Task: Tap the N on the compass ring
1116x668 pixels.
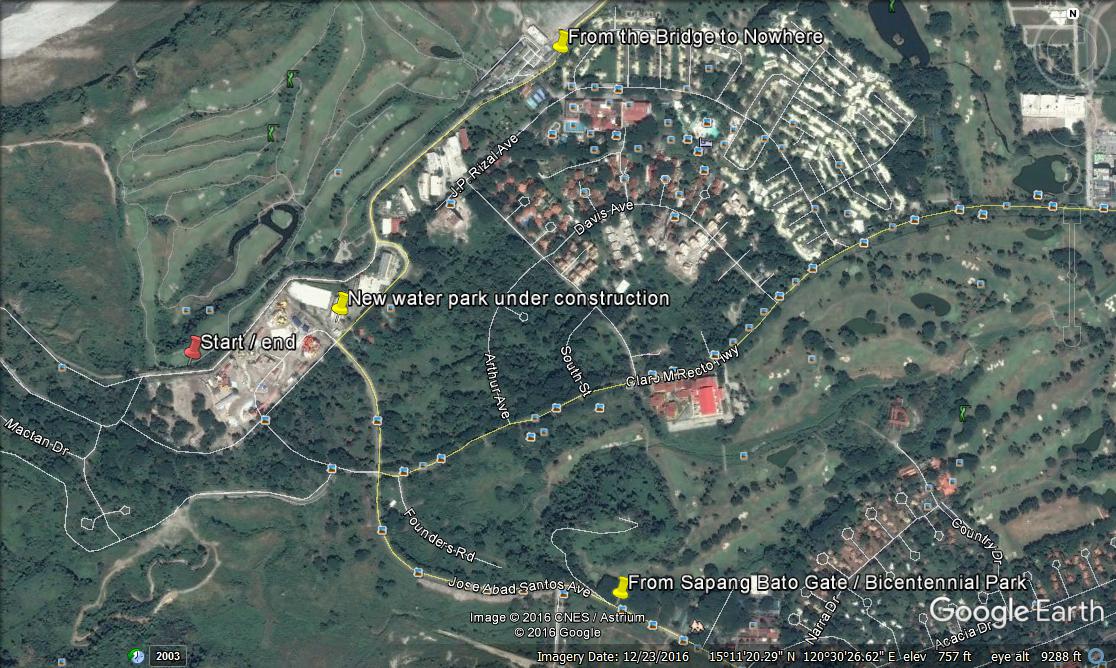Action: coord(1072,14)
